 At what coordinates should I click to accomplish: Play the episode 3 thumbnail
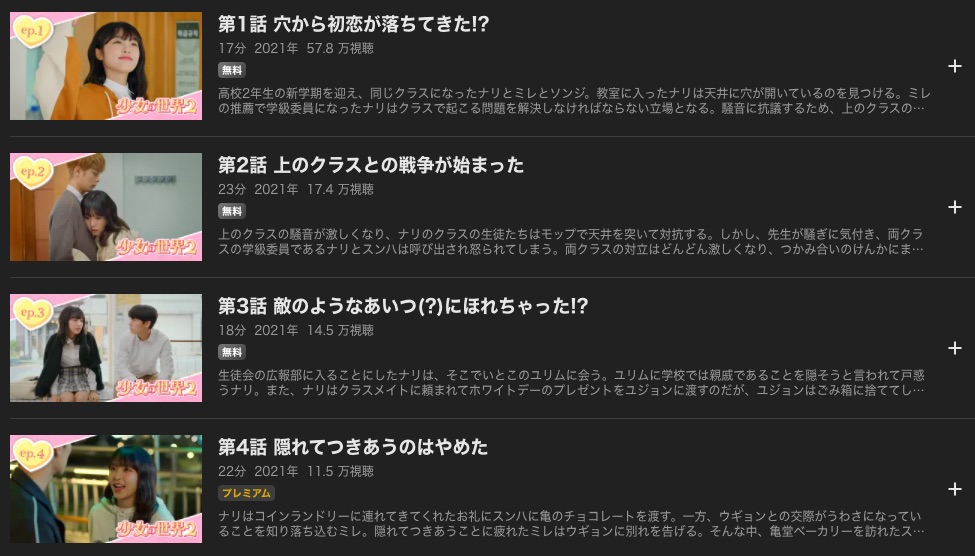tap(106, 348)
